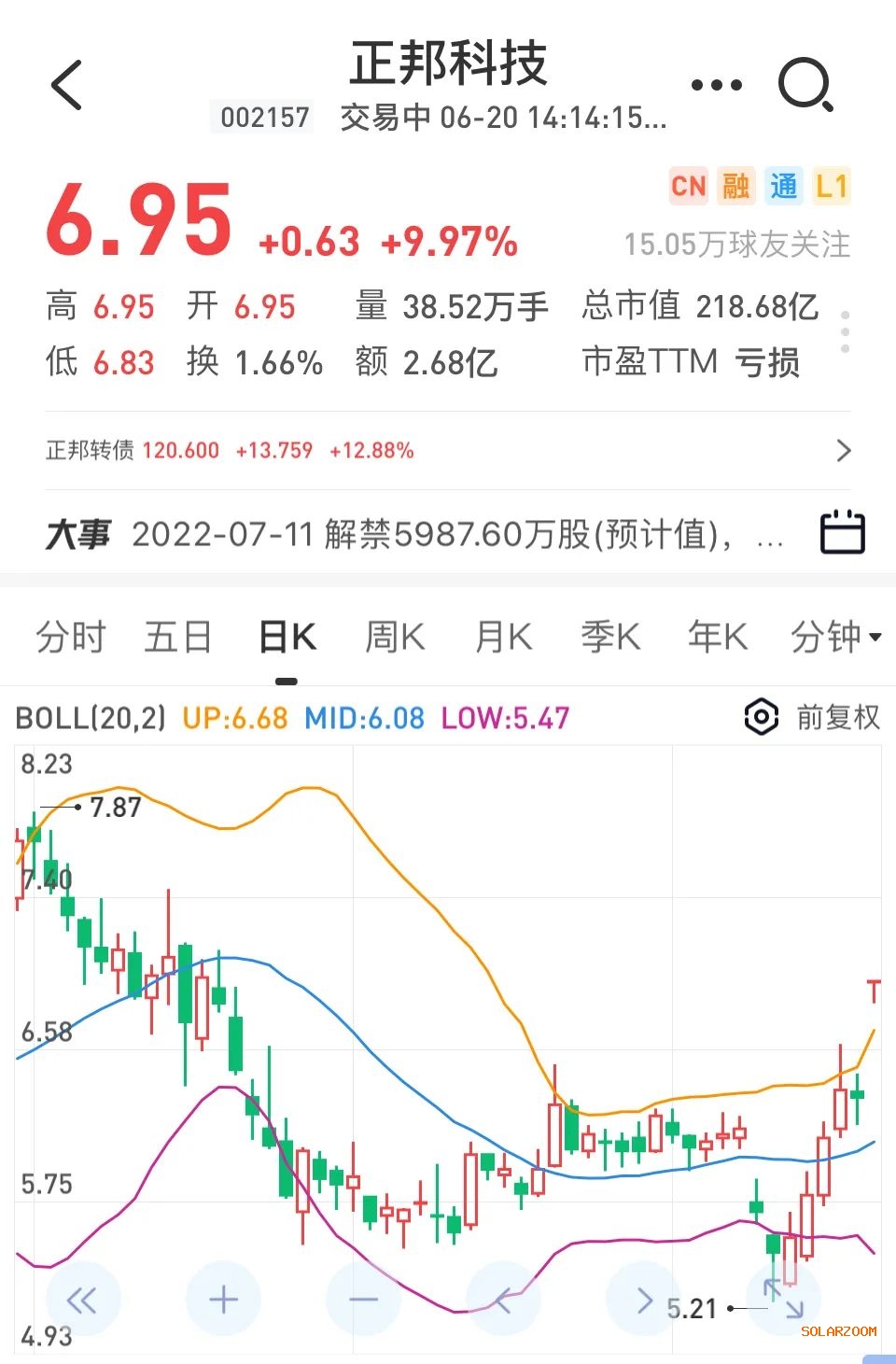Select the 日K chart tab

tap(287, 638)
